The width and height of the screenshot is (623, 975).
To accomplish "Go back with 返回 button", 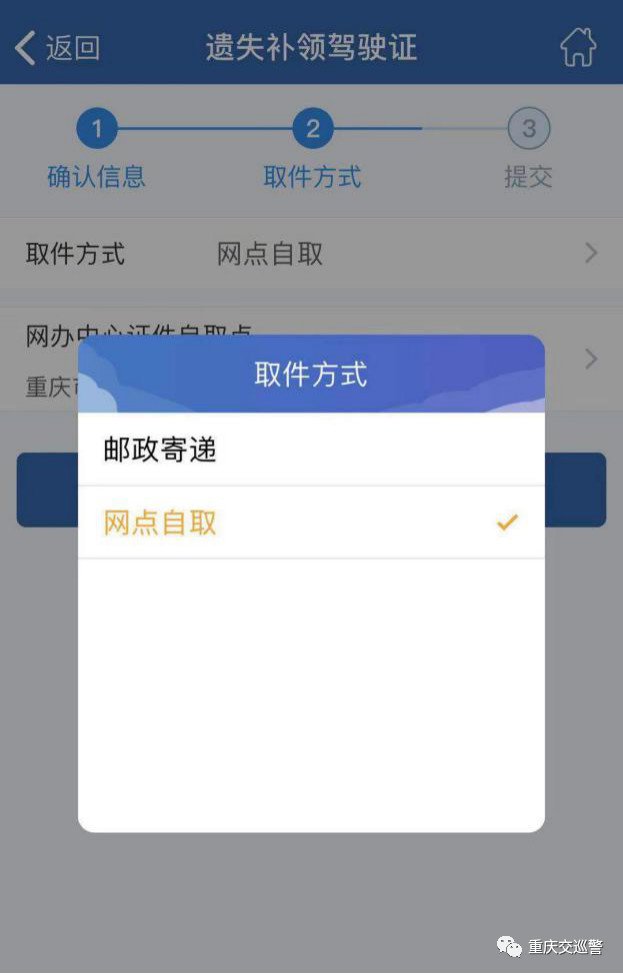I will click(58, 47).
